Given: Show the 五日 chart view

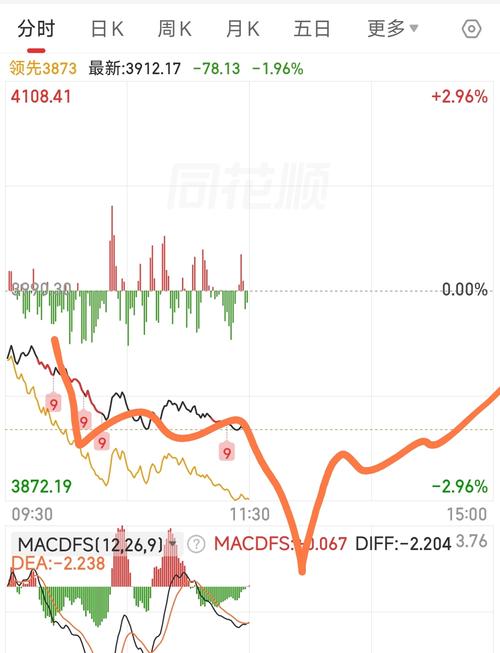Looking at the screenshot, I should (x=312, y=29).
